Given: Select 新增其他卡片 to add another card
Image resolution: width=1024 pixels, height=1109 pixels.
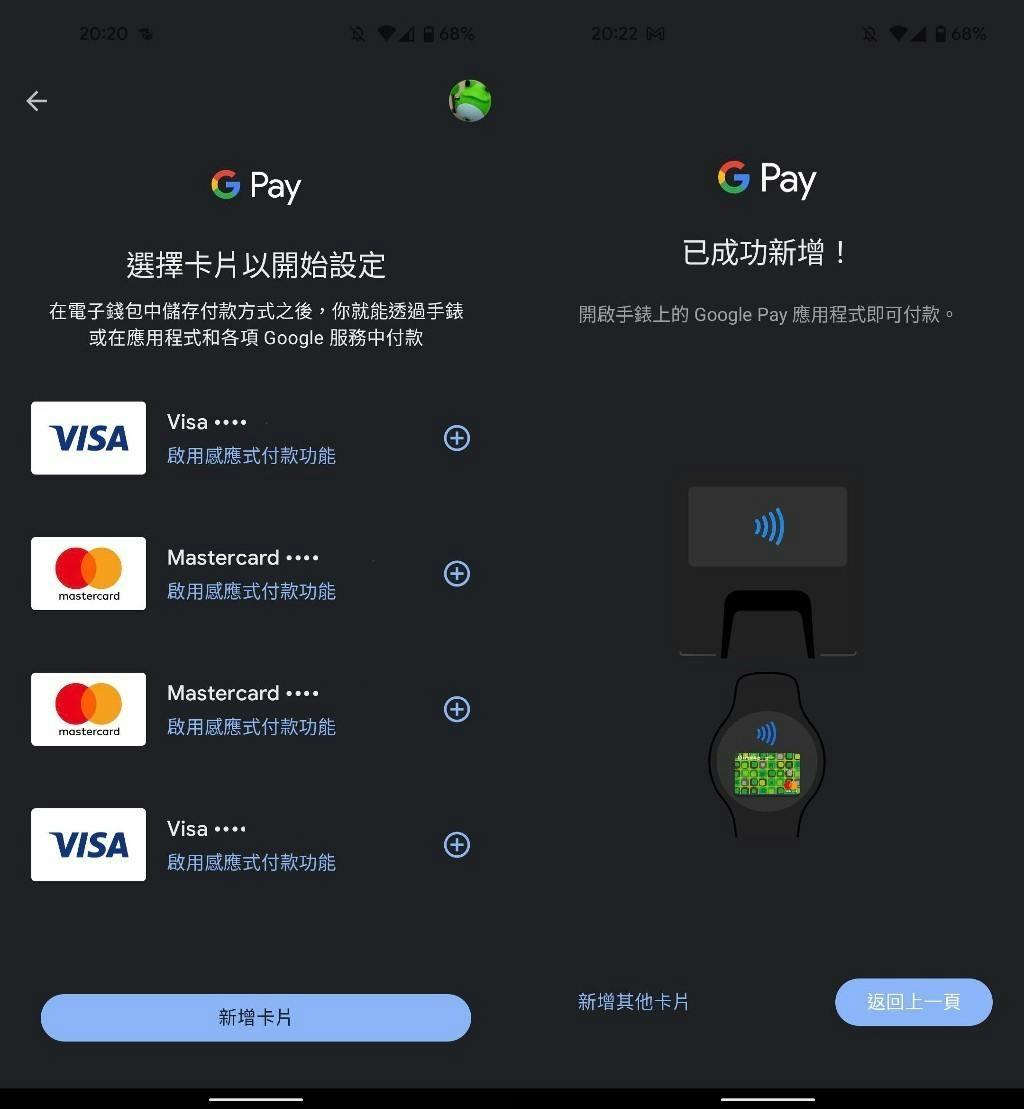Looking at the screenshot, I should [x=633, y=1002].
